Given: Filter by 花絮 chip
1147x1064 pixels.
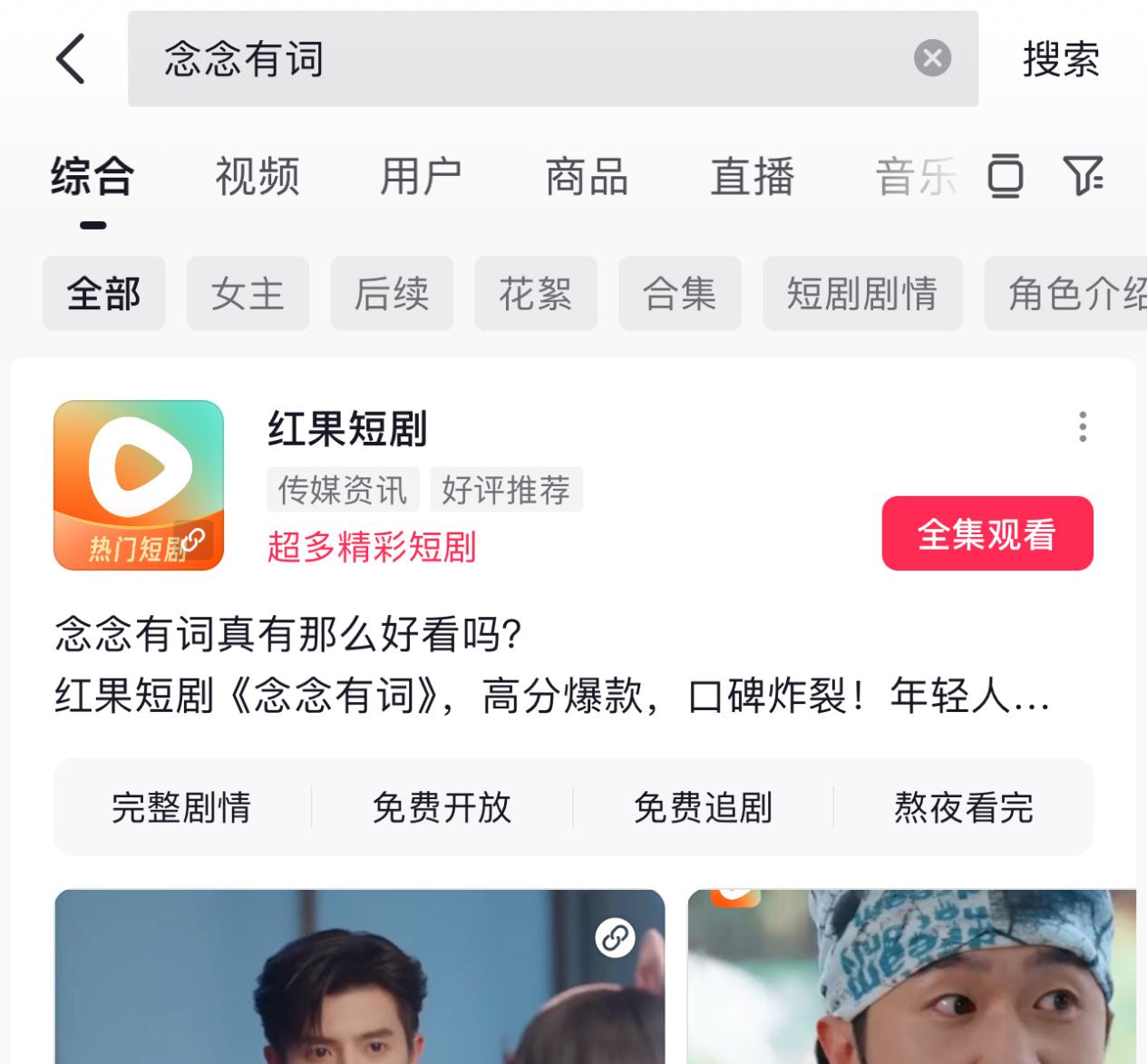Looking at the screenshot, I should 536,294.
